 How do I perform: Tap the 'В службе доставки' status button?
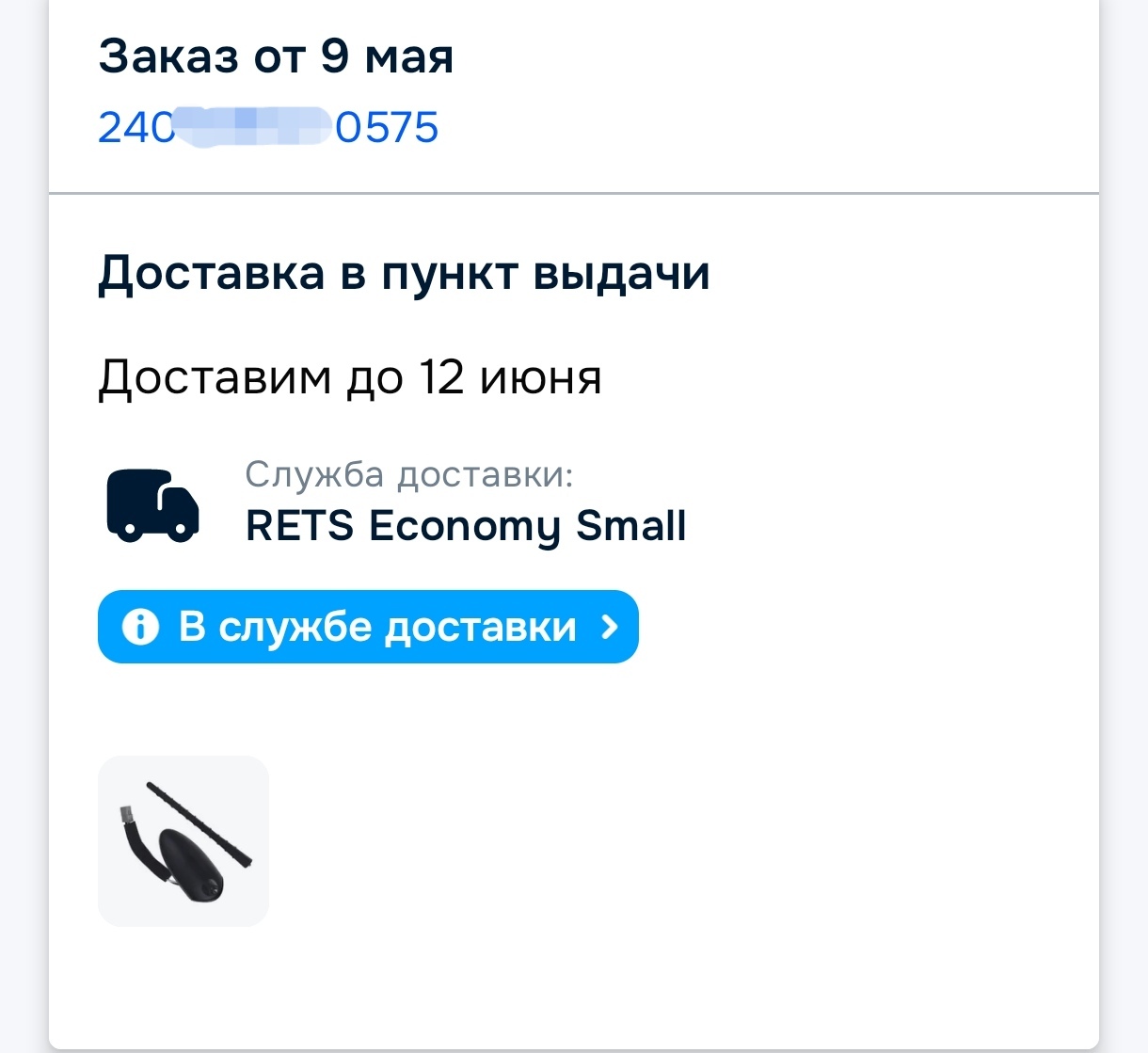click(x=367, y=627)
